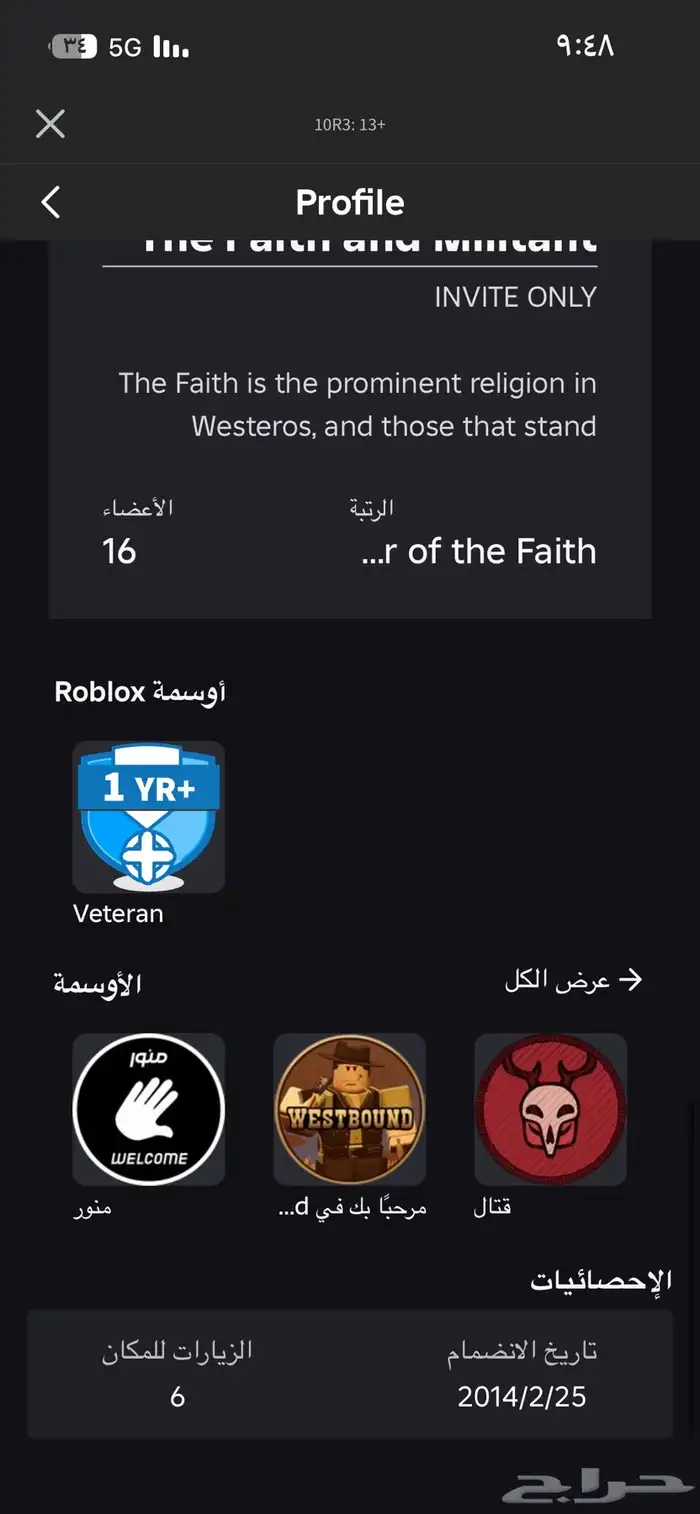This screenshot has width=700, height=1514.
Task: View all badges via عرض الكل
Action: click(573, 981)
